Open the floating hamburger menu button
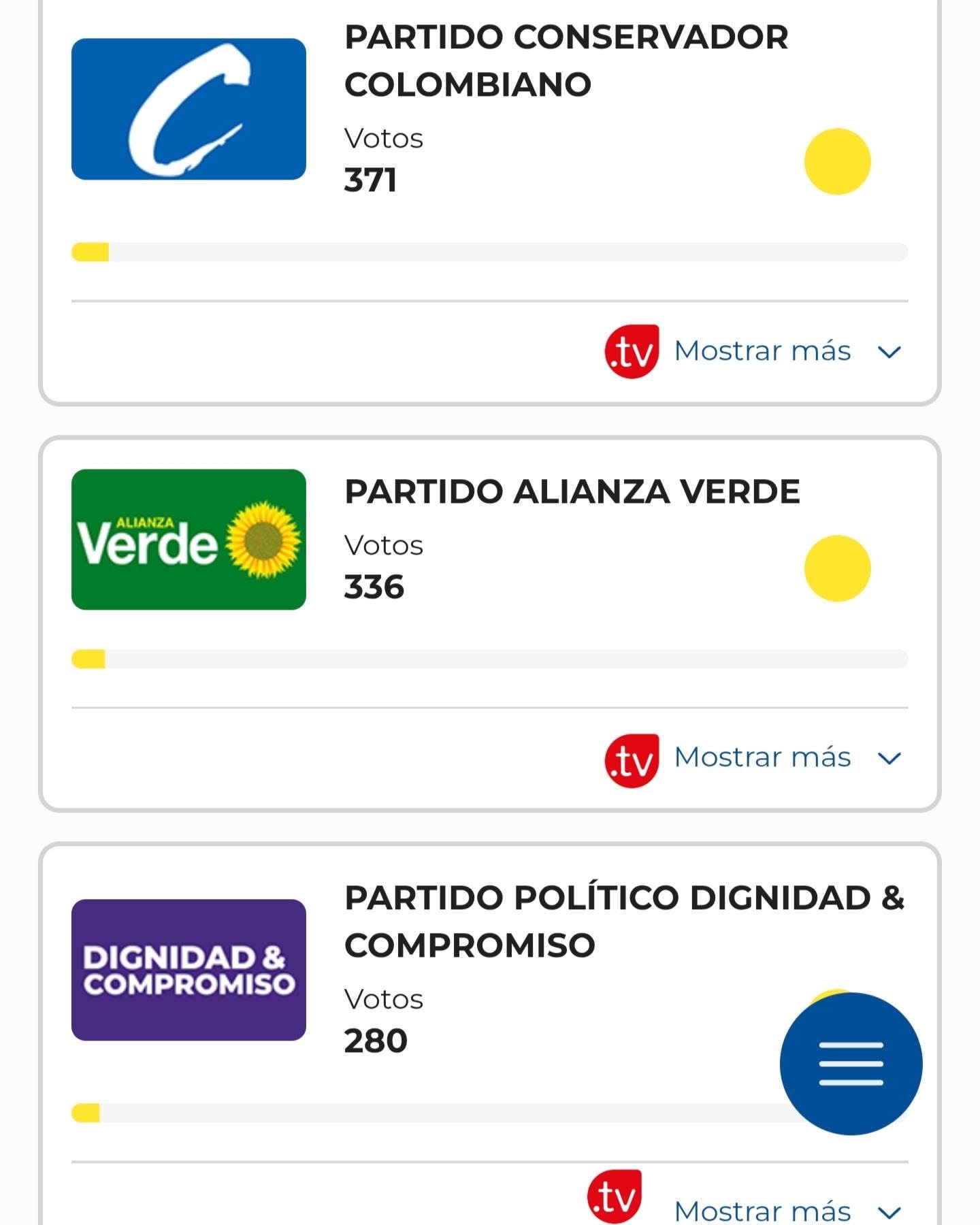 click(x=851, y=1063)
